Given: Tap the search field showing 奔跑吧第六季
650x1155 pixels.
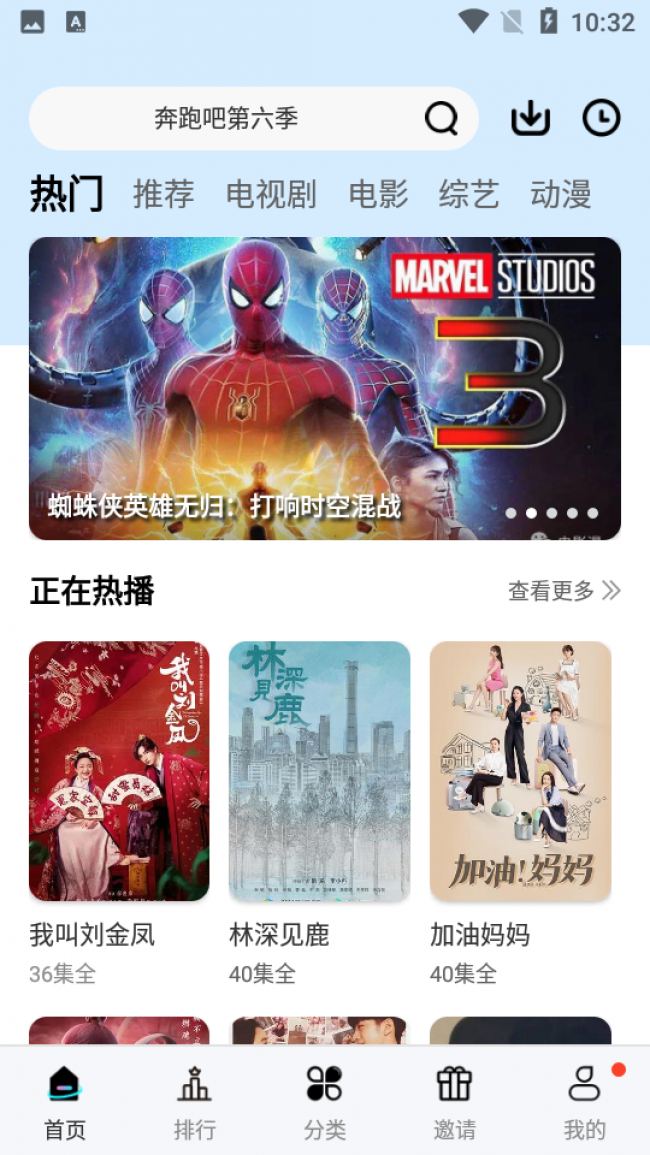Looking at the screenshot, I should click(x=254, y=119).
